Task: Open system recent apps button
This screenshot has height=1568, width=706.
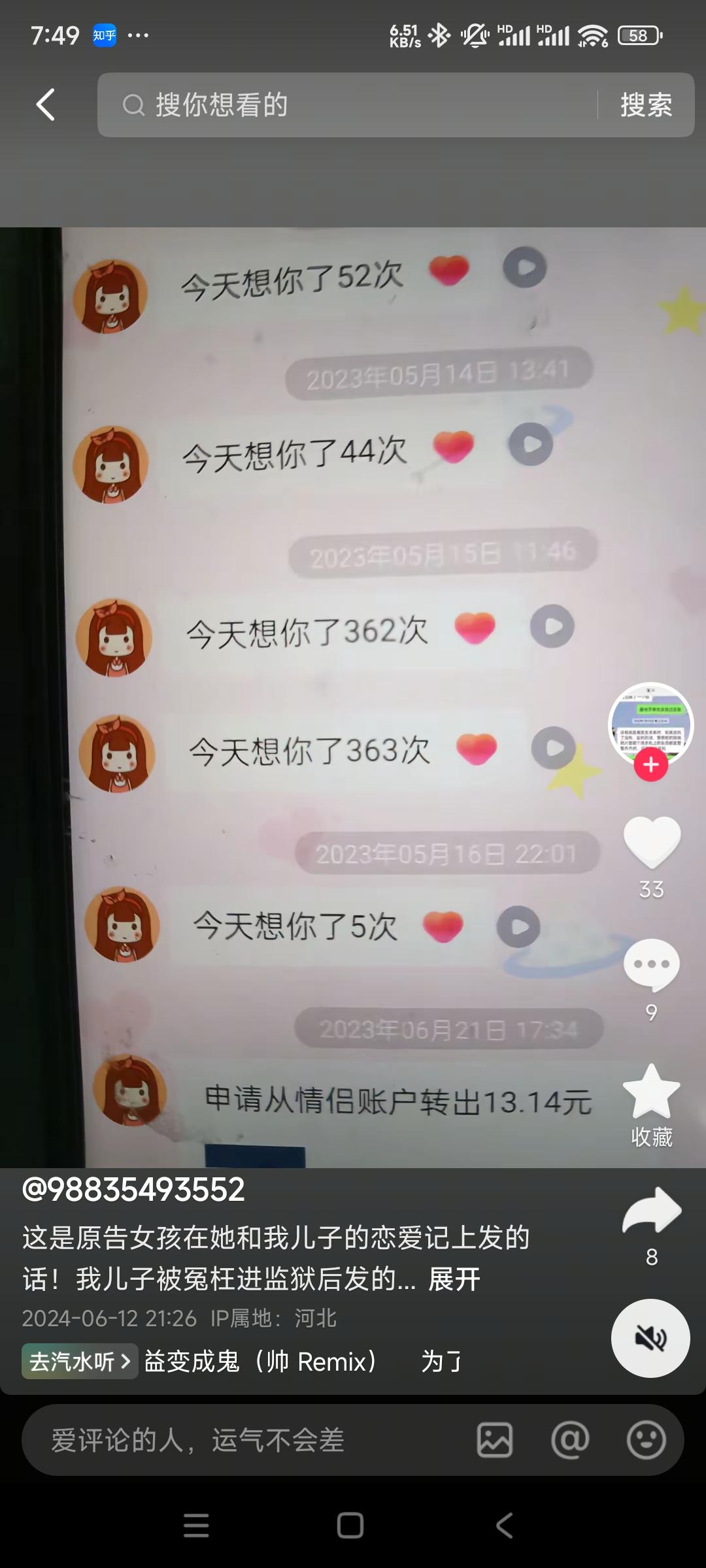Action: [x=196, y=1526]
